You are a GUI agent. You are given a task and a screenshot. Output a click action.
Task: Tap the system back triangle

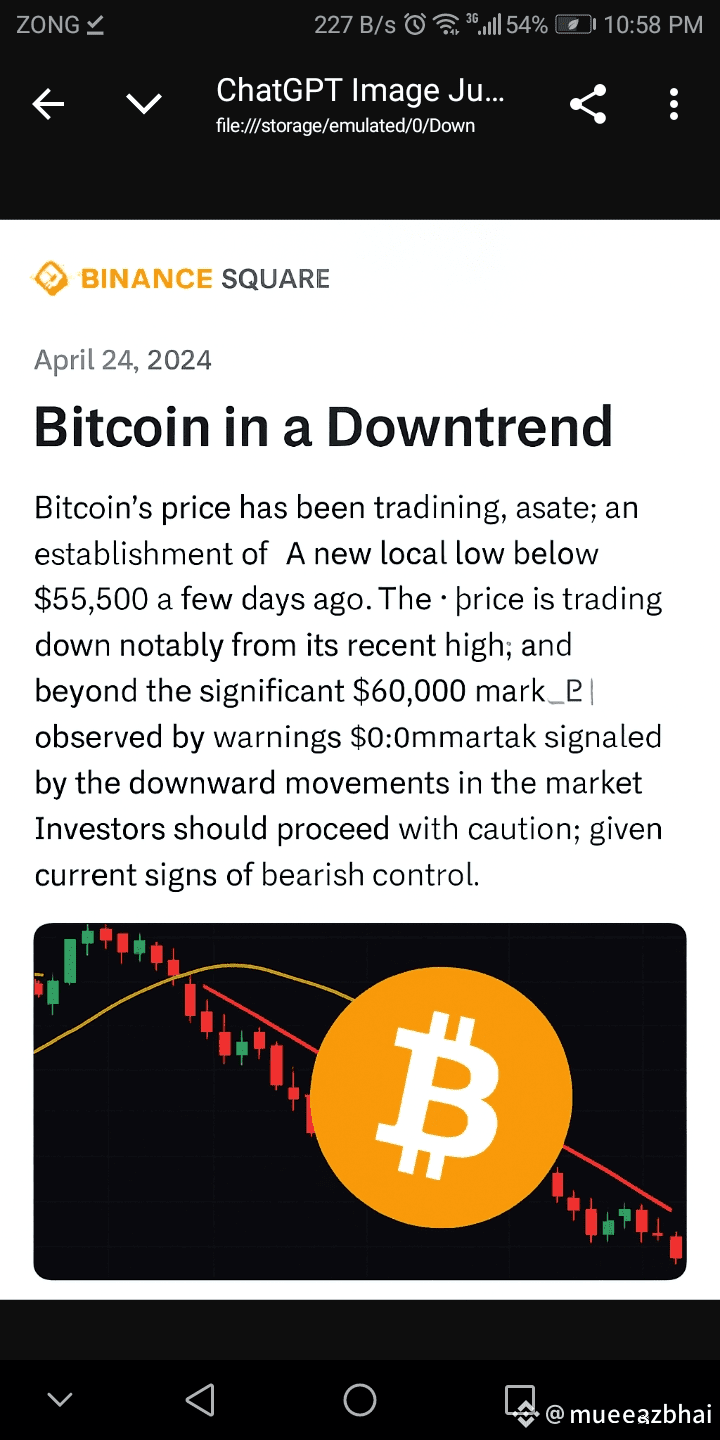[201, 1400]
